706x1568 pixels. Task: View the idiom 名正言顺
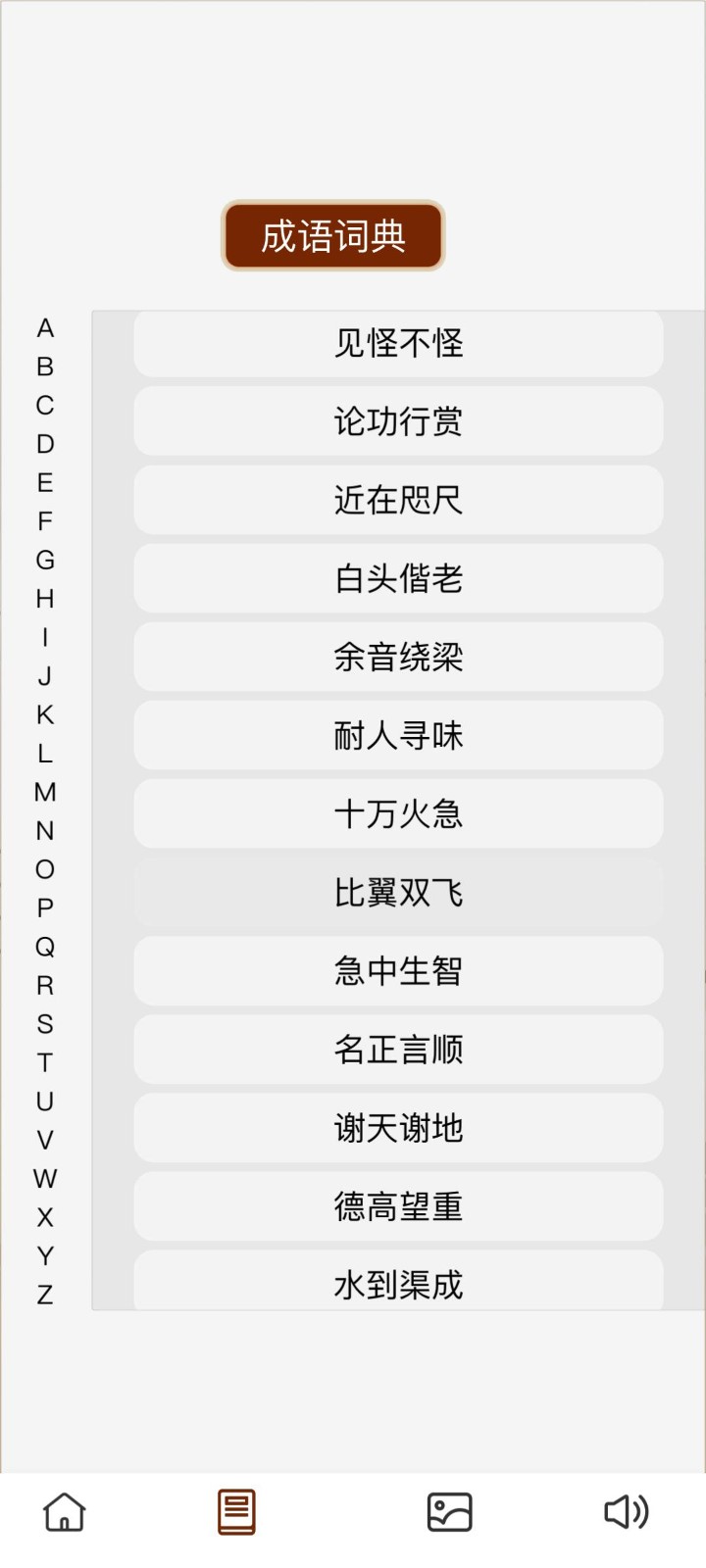click(x=398, y=1049)
